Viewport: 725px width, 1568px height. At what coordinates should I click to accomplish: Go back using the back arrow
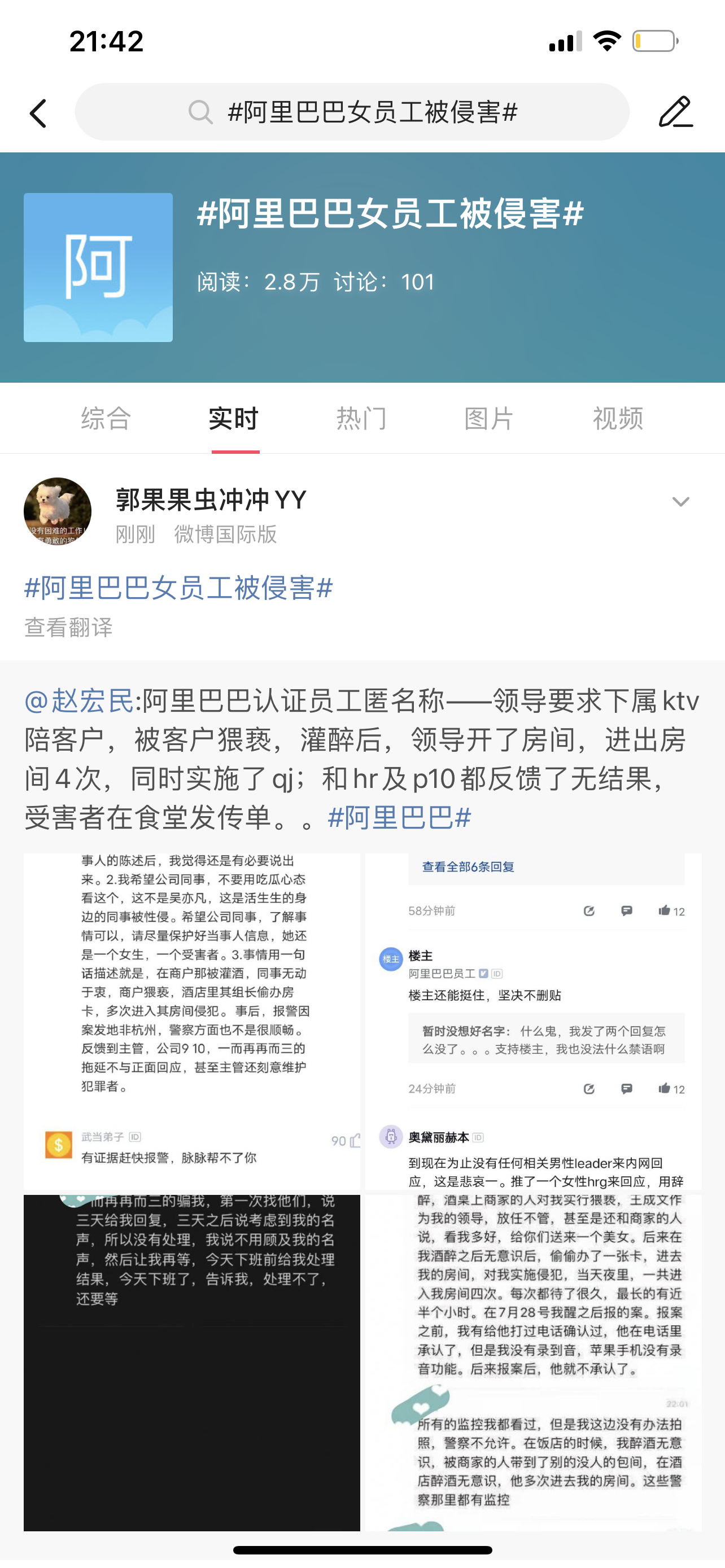click(x=38, y=113)
